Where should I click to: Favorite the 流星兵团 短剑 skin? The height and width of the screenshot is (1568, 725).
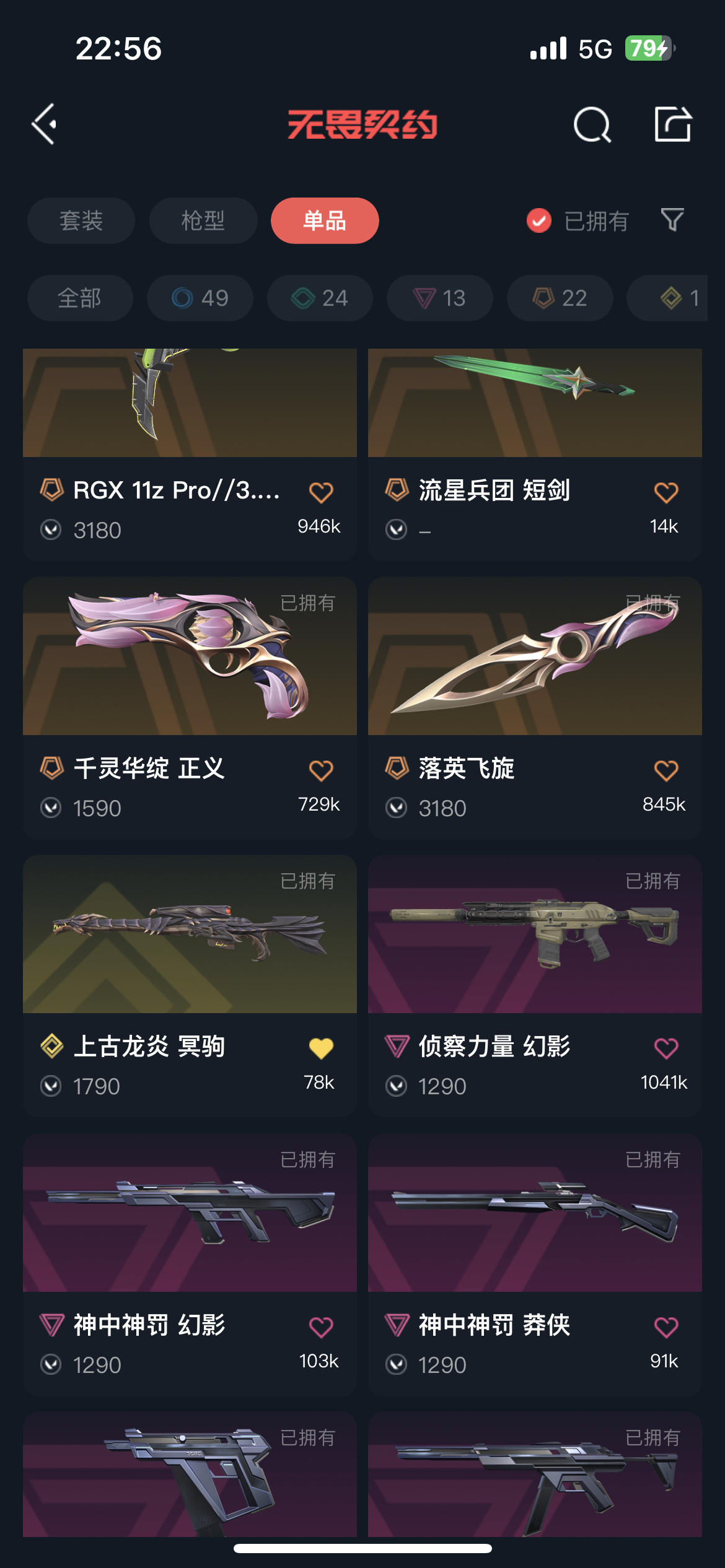[x=666, y=493]
